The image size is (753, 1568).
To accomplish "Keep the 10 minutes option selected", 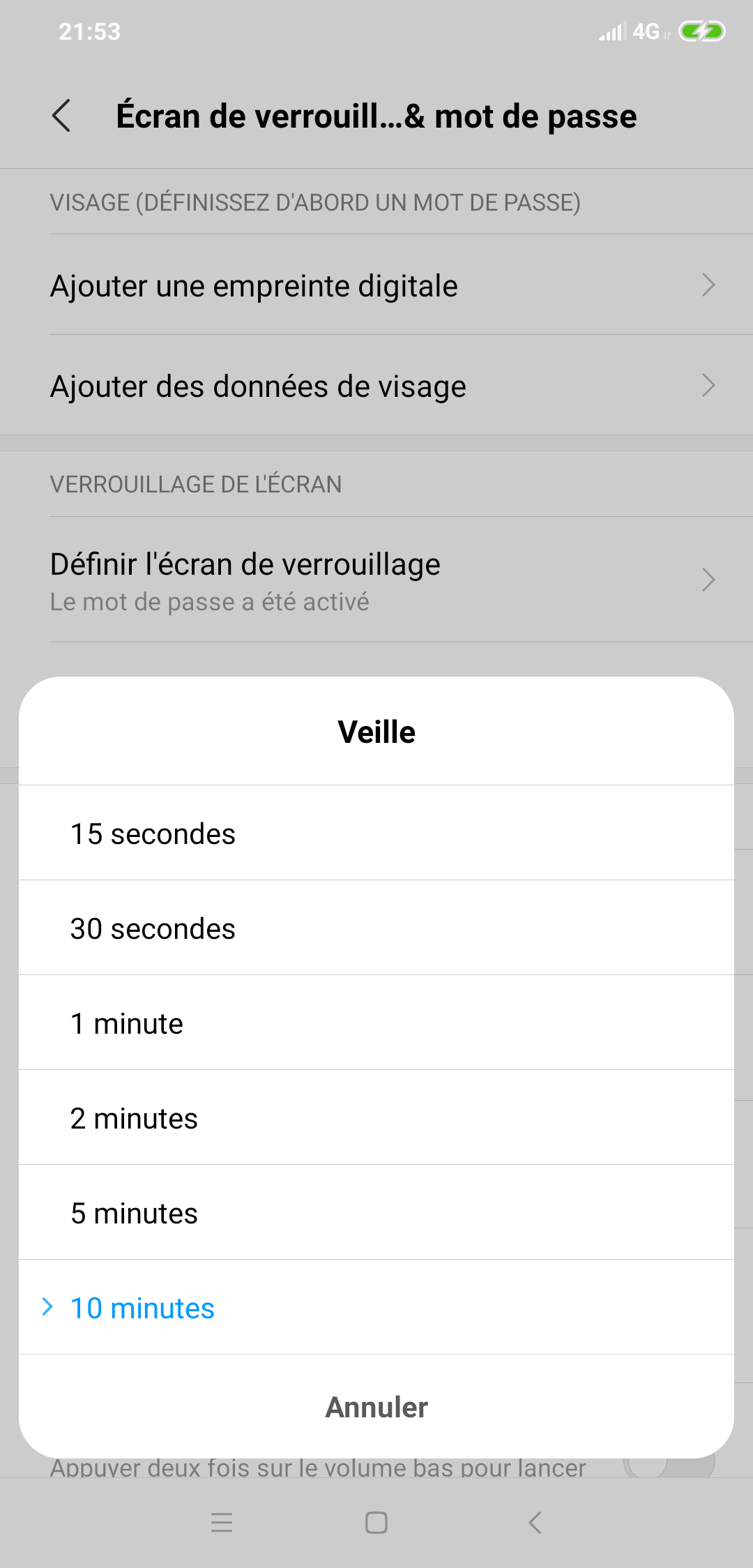I will [376, 1308].
